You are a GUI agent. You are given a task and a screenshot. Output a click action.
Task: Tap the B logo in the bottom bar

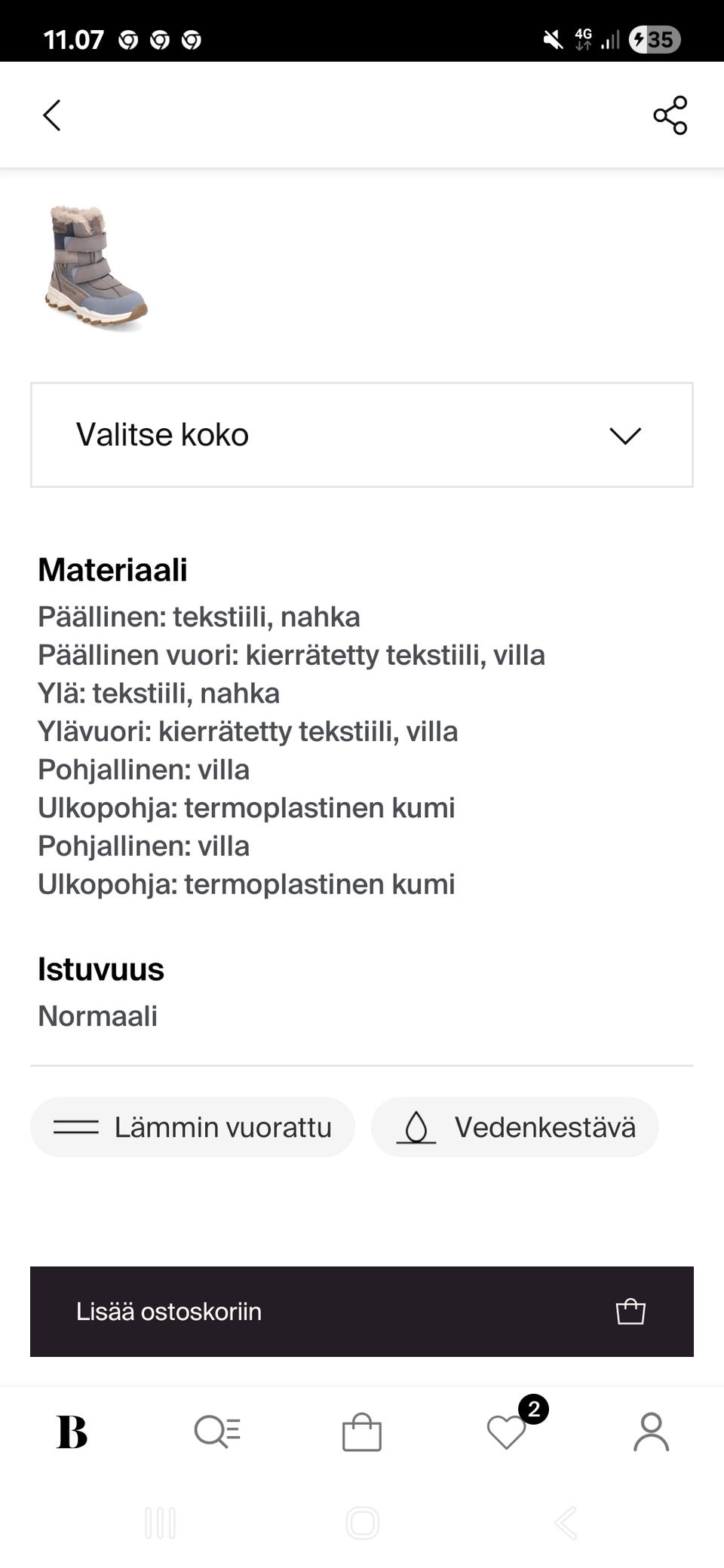[x=72, y=1432]
